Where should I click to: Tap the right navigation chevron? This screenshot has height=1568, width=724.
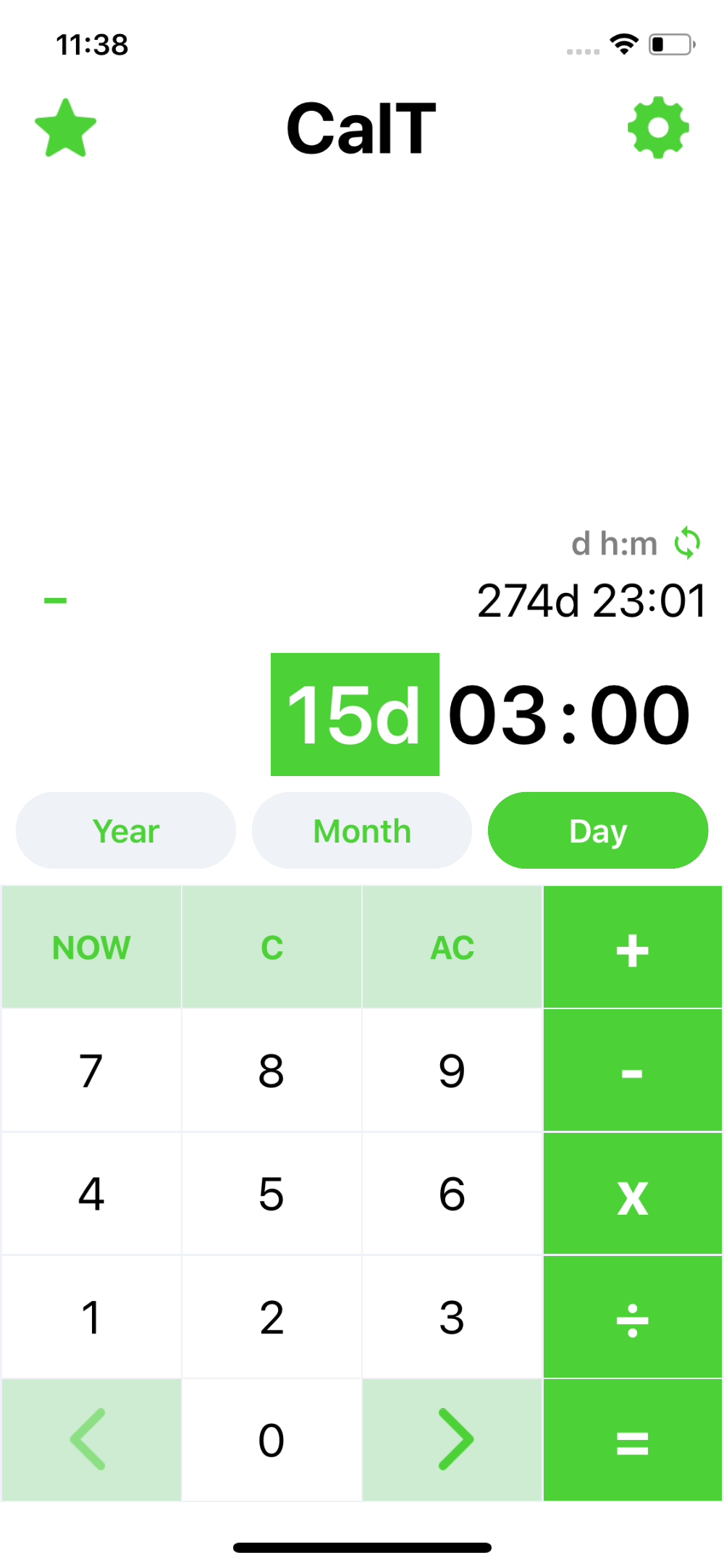pyautogui.click(x=452, y=1439)
